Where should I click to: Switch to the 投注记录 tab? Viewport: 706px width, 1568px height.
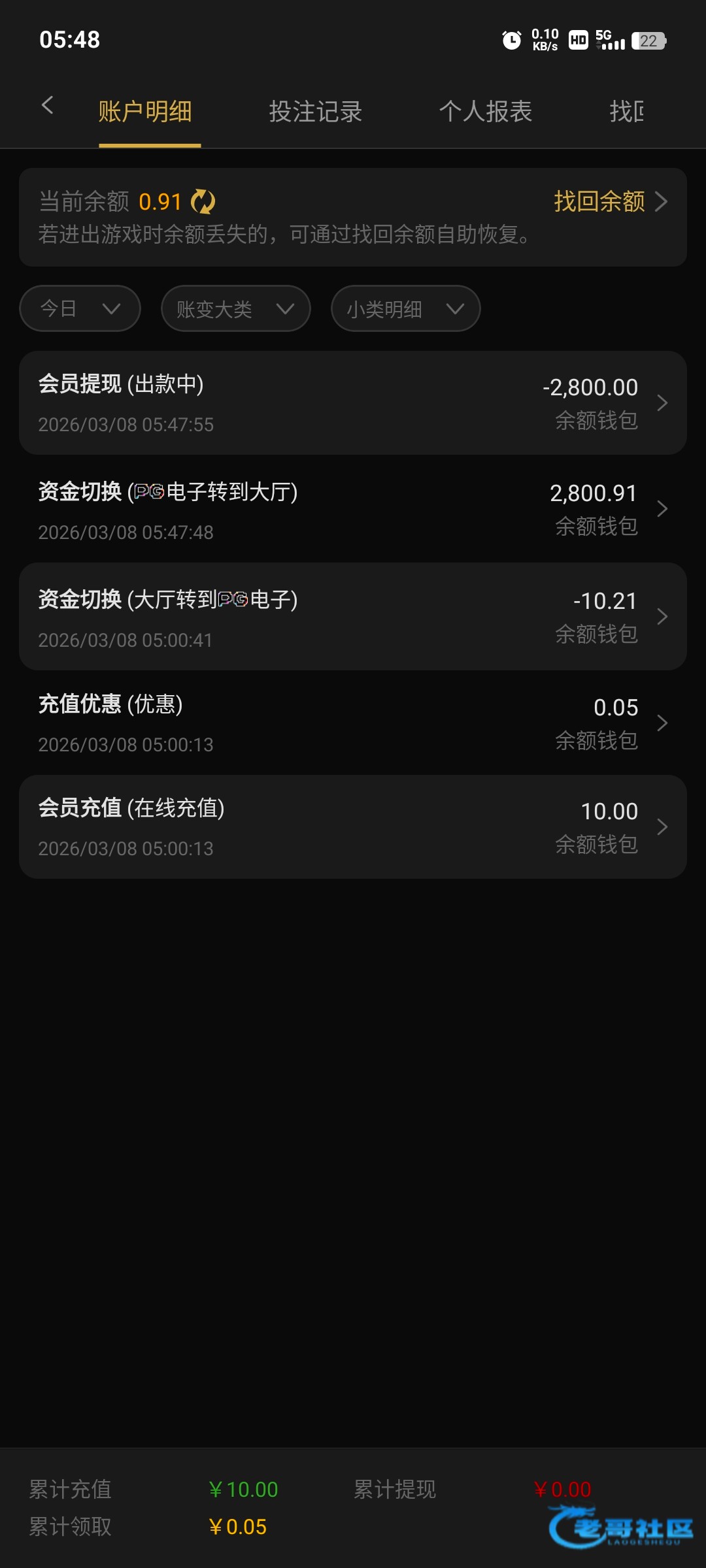[x=315, y=112]
